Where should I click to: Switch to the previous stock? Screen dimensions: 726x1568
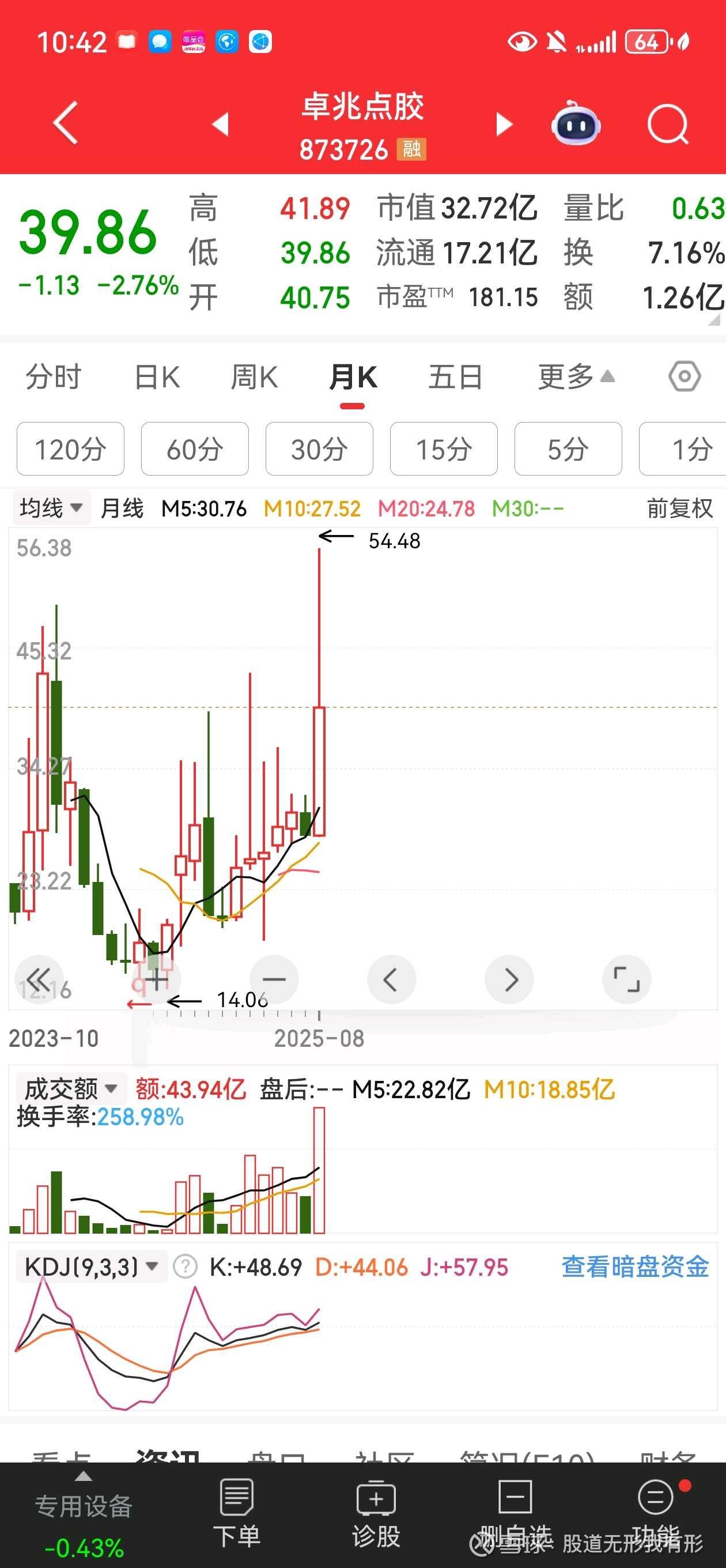click(220, 123)
